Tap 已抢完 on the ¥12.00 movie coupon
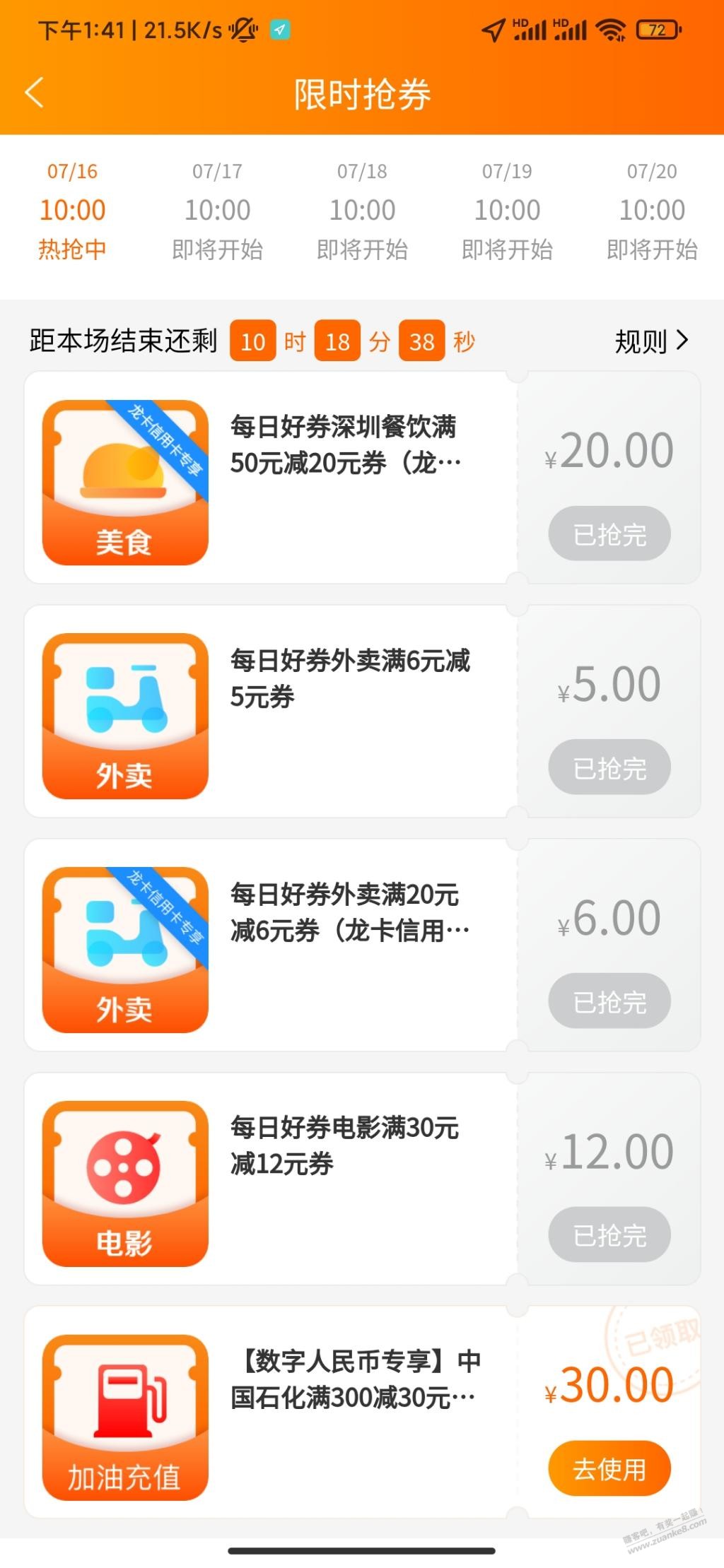724x1568 pixels. point(609,1234)
